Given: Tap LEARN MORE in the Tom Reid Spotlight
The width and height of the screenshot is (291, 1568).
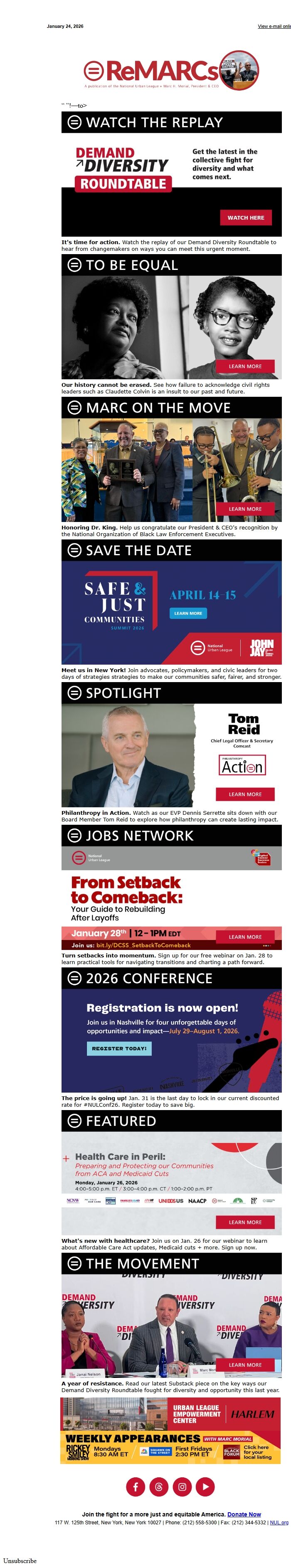Looking at the screenshot, I should click(x=245, y=794).
